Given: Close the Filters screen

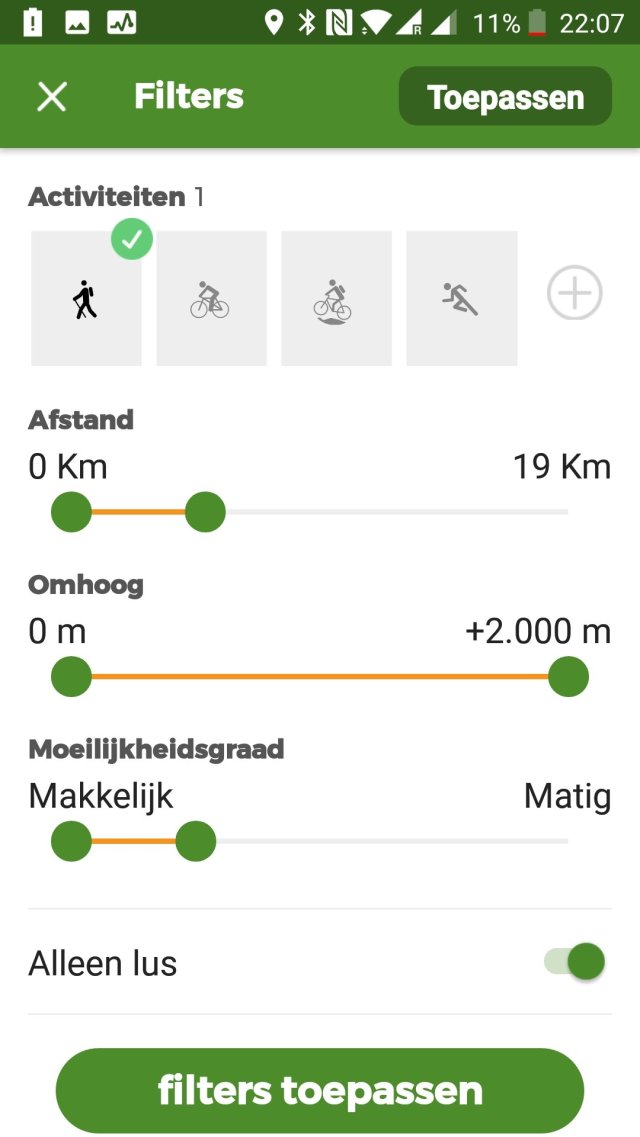Looking at the screenshot, I should coord(52,97).
